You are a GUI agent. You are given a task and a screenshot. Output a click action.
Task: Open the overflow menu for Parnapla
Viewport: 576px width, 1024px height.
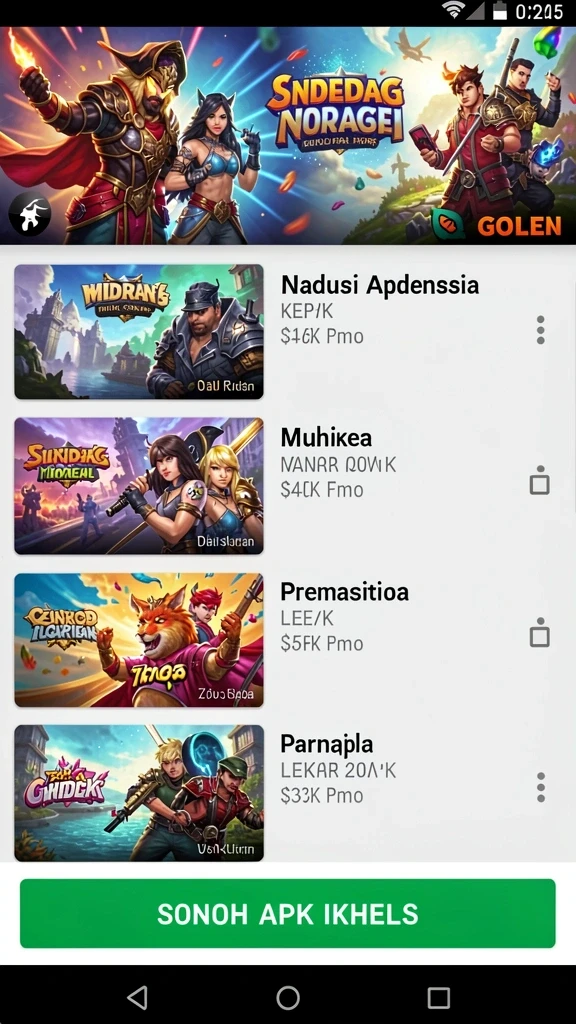[540, 787]
